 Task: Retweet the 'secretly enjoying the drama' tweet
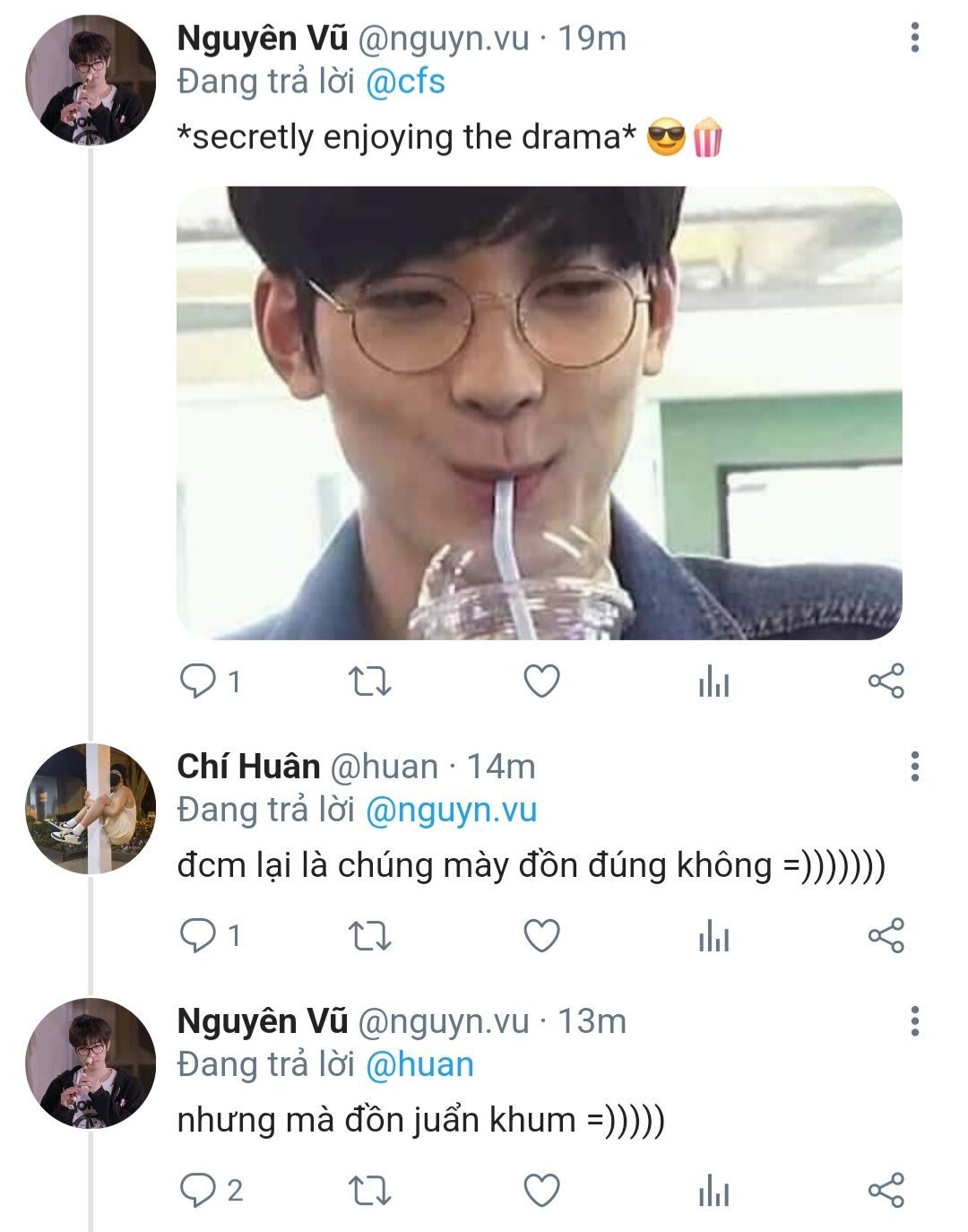(x=369, y=681)
